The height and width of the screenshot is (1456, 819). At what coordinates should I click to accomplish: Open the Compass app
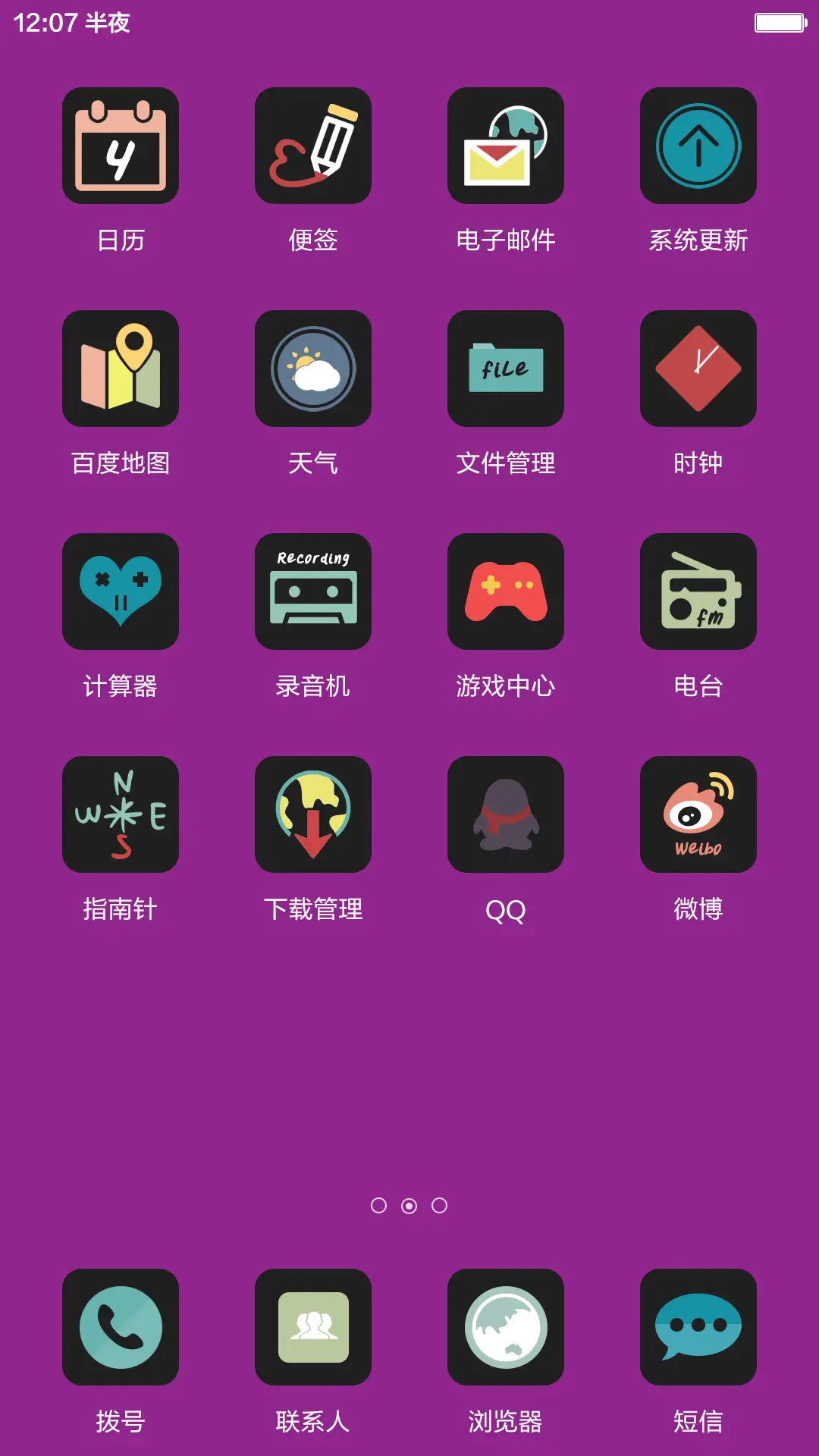(121, 814)
